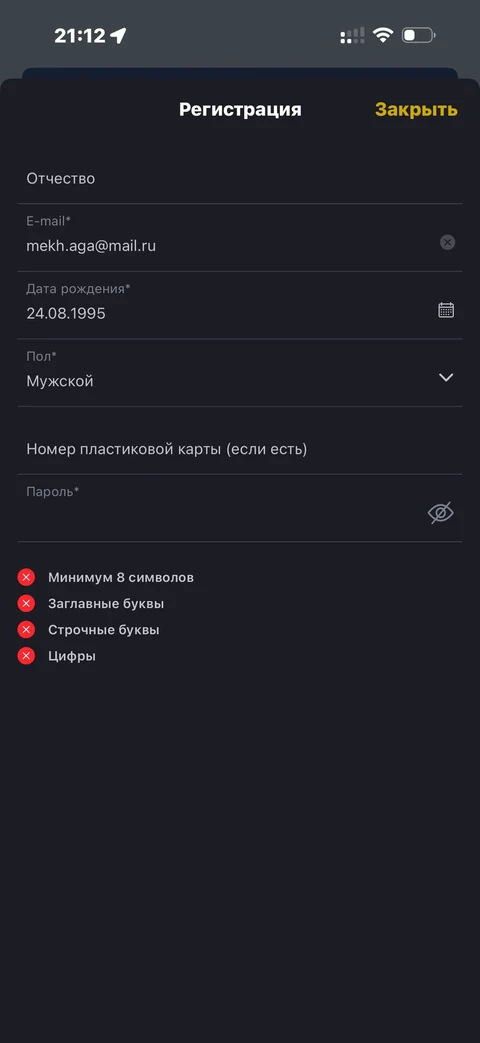The width and height of the screenshot is (480, 1043).
Task: Expand the Пол dropdown
Action: pyautogui.click(x=239, y=373)
